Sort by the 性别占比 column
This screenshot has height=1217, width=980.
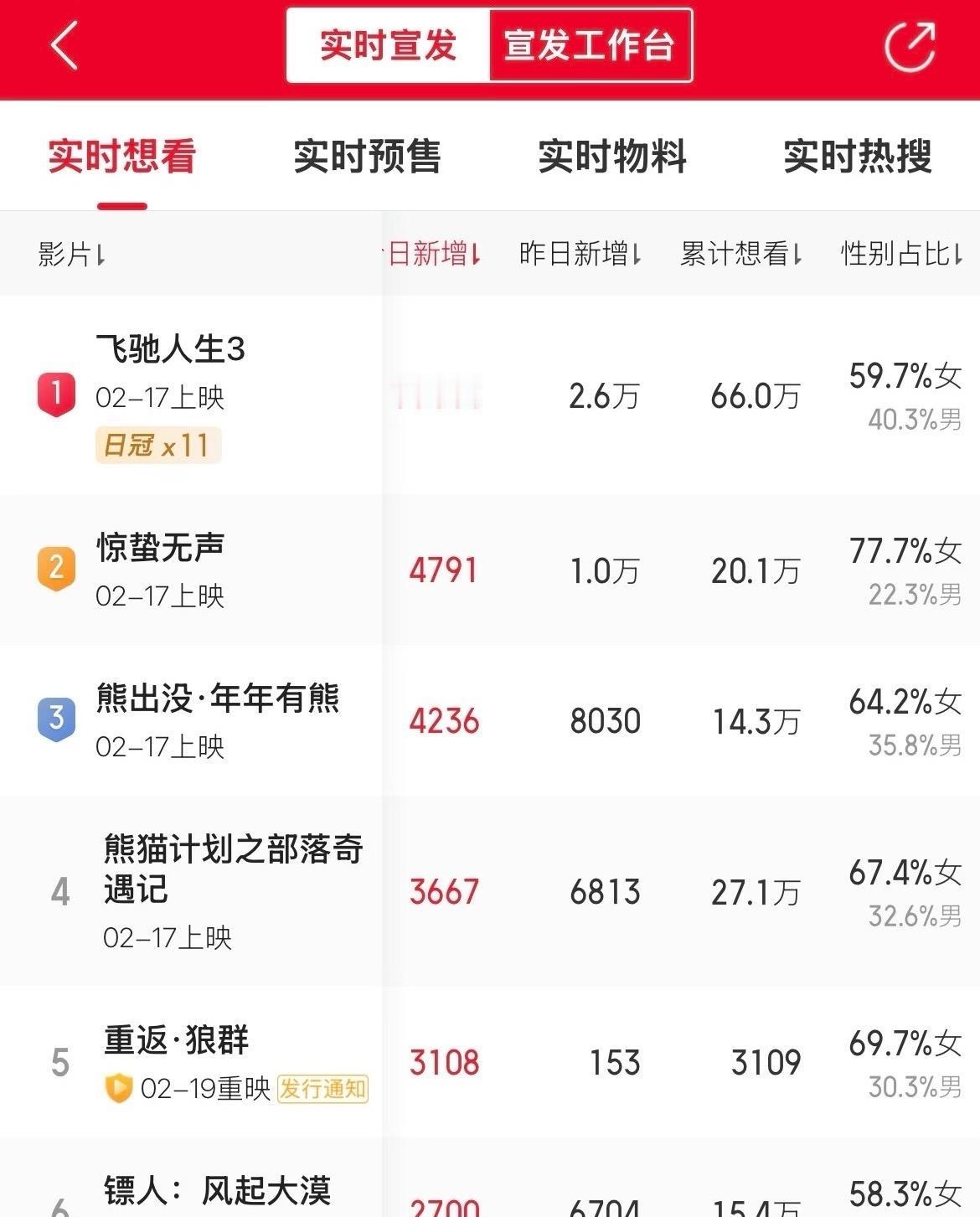(901, 254)
